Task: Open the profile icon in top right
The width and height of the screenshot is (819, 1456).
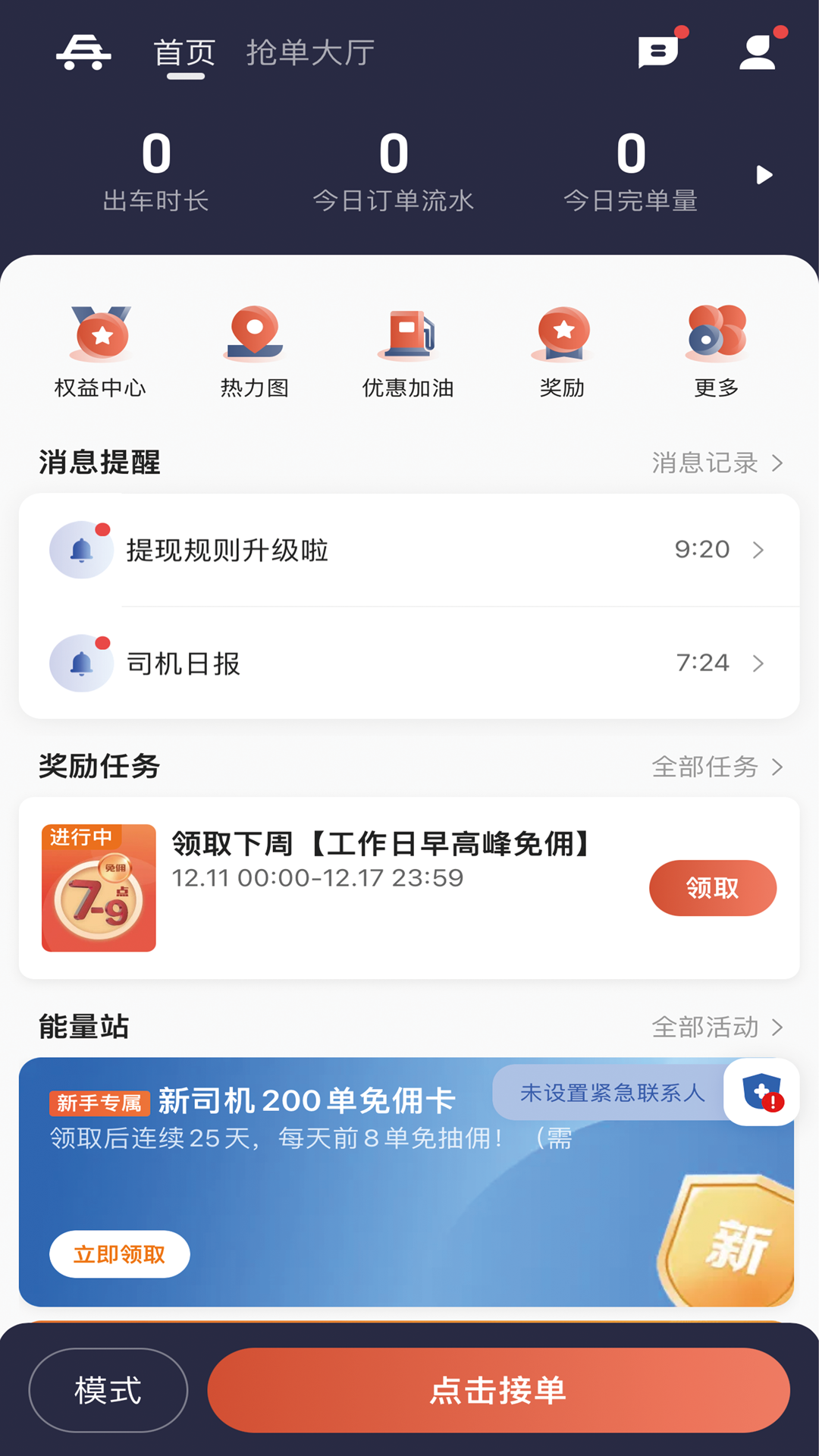Action: coord(758,52)
